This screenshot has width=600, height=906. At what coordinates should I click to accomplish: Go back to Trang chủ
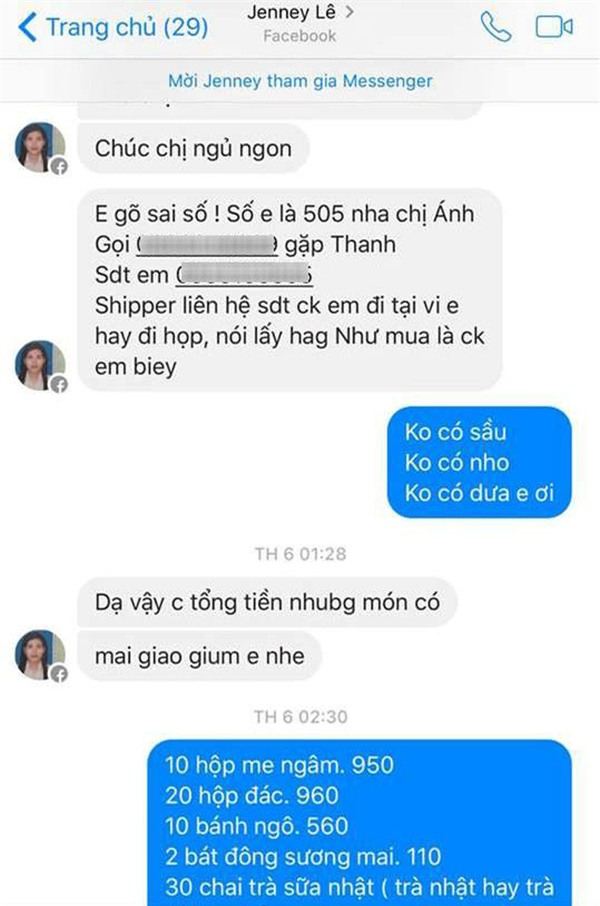coord(113,28)
